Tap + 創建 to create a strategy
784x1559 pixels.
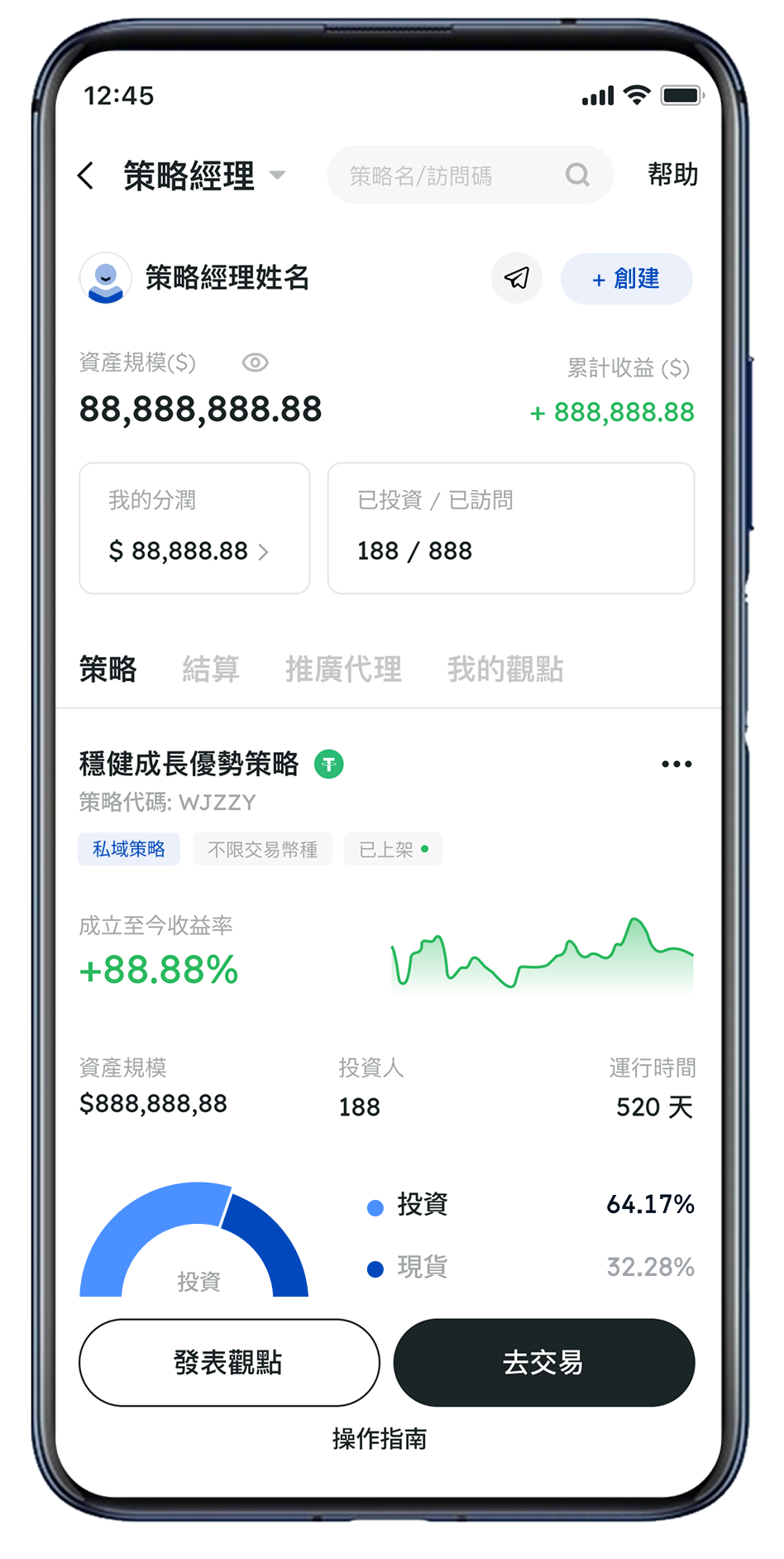pos(626,279)
